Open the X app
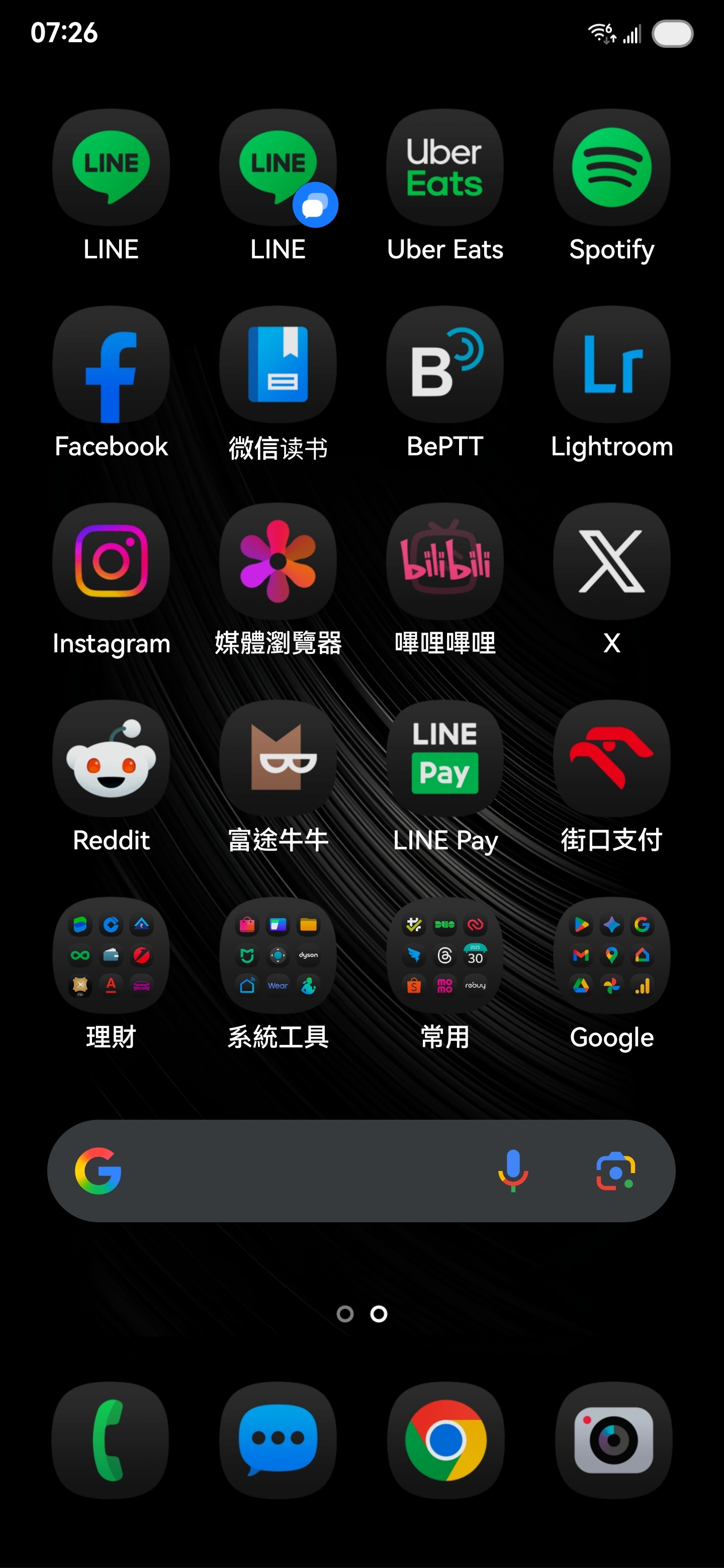This screenshot has width=724, height=1568. pos(611,561)
